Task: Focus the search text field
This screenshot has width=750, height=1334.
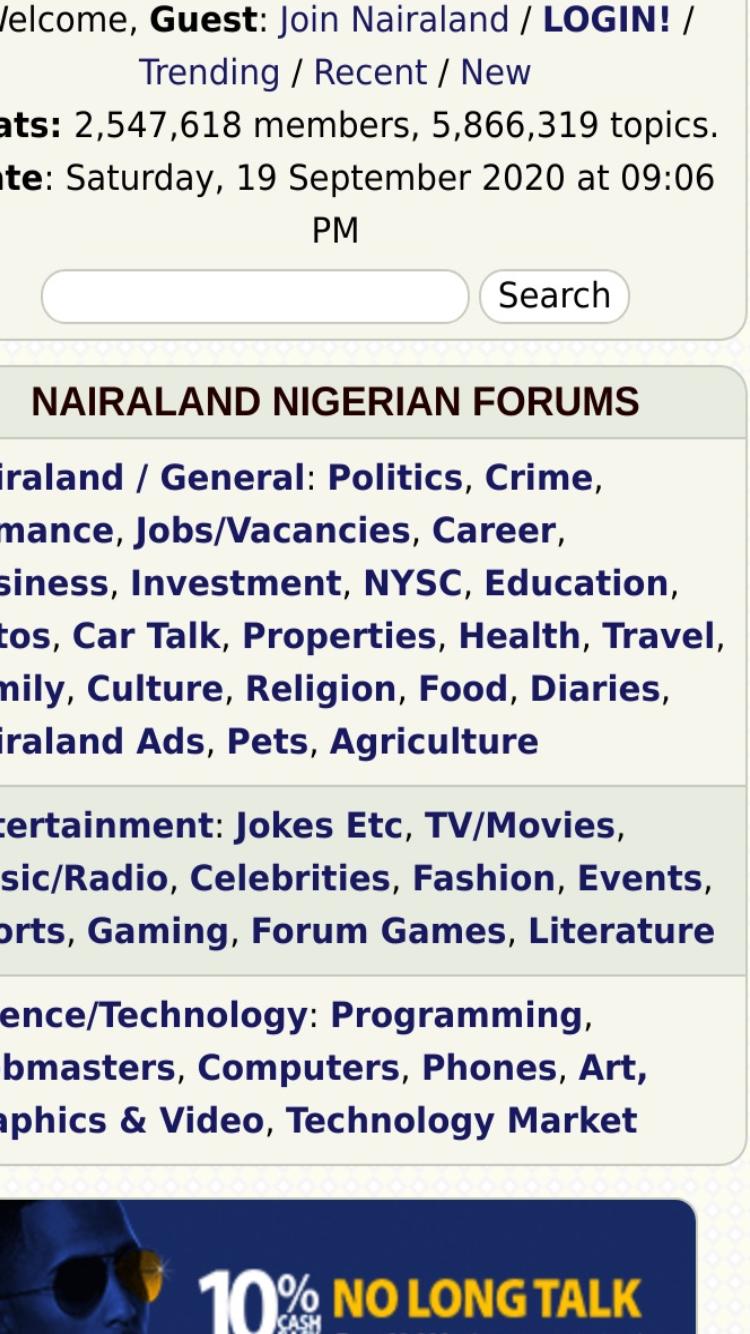Action: (x=255, y=296)
